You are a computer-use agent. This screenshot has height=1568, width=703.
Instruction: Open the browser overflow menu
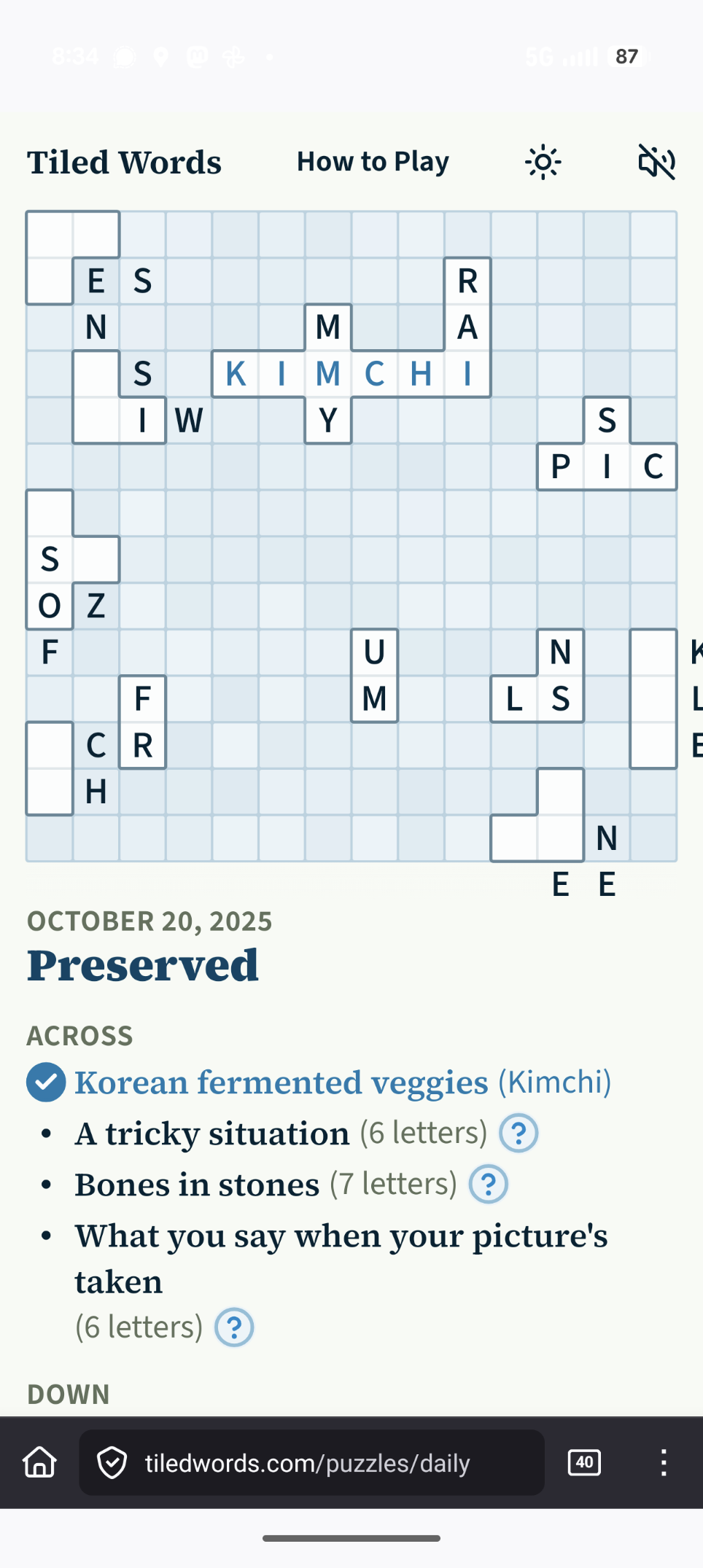(663, 1462)
